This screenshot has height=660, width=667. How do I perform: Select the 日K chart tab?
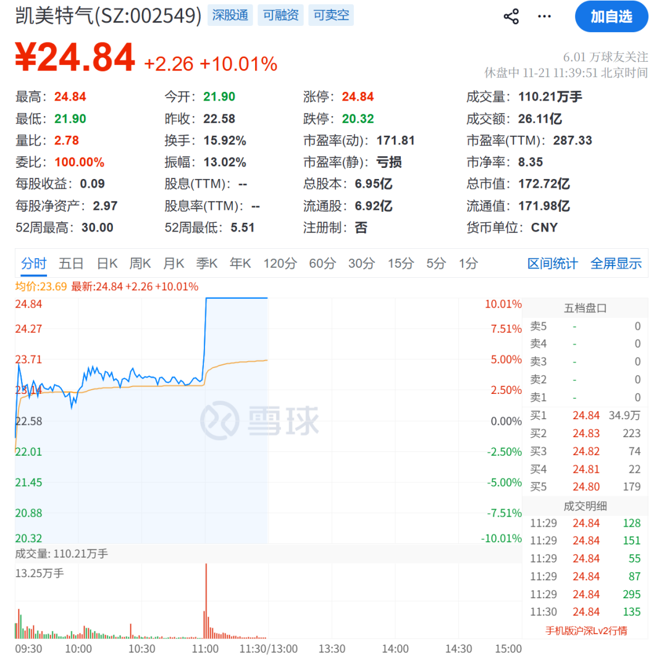point(107,263)
